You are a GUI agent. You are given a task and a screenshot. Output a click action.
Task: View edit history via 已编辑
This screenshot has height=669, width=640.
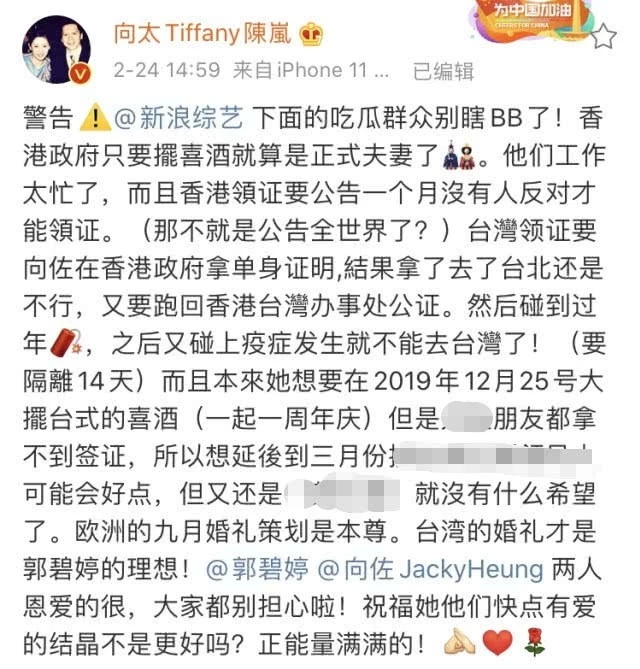pyautogui.click(x=444, y=70)
